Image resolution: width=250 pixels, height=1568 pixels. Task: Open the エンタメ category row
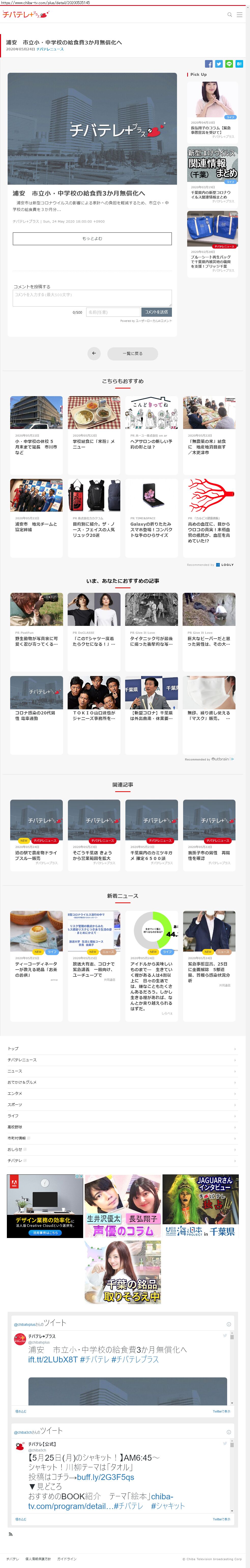click(122, 1093)
